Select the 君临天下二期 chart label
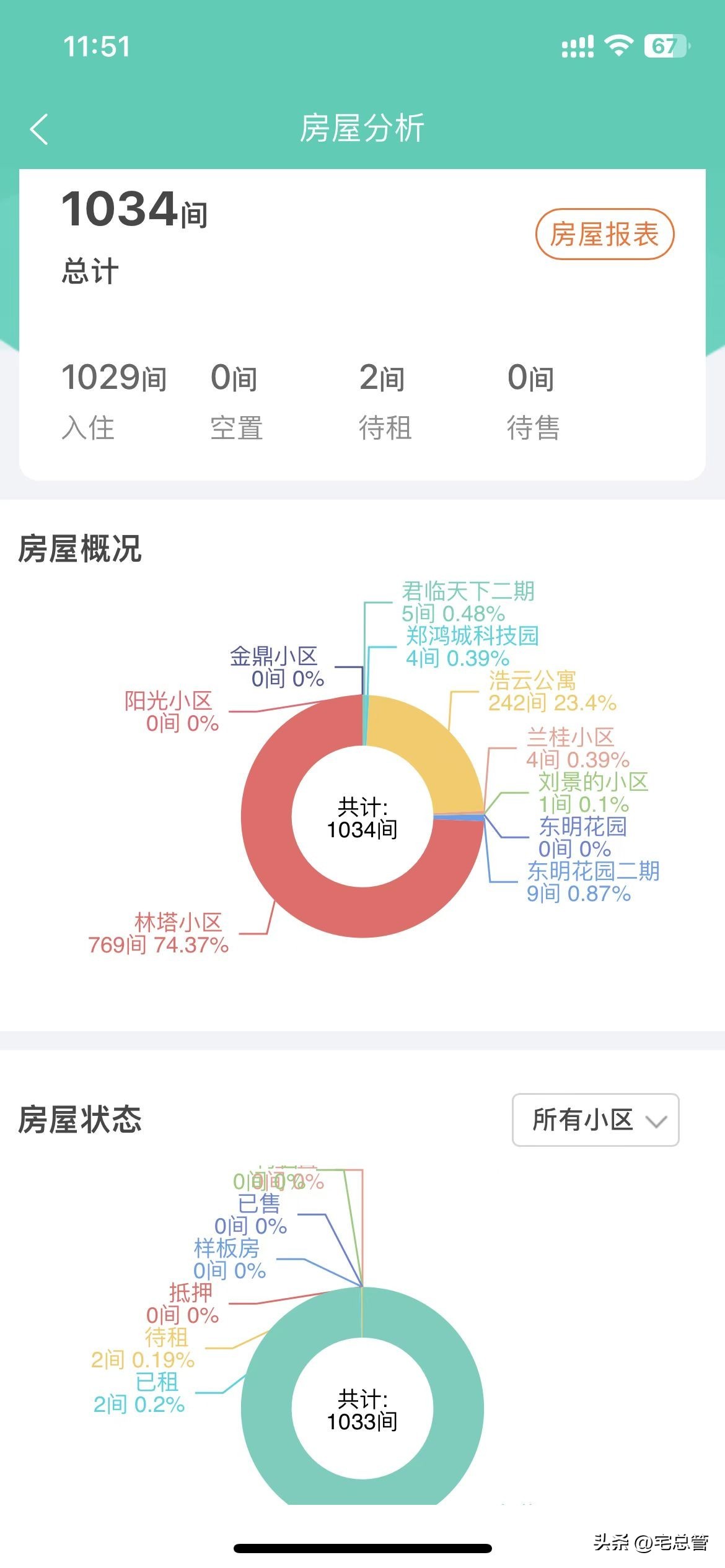Image resolution: width=725 pixels, height=1568 pixels. tap(468, 603)
